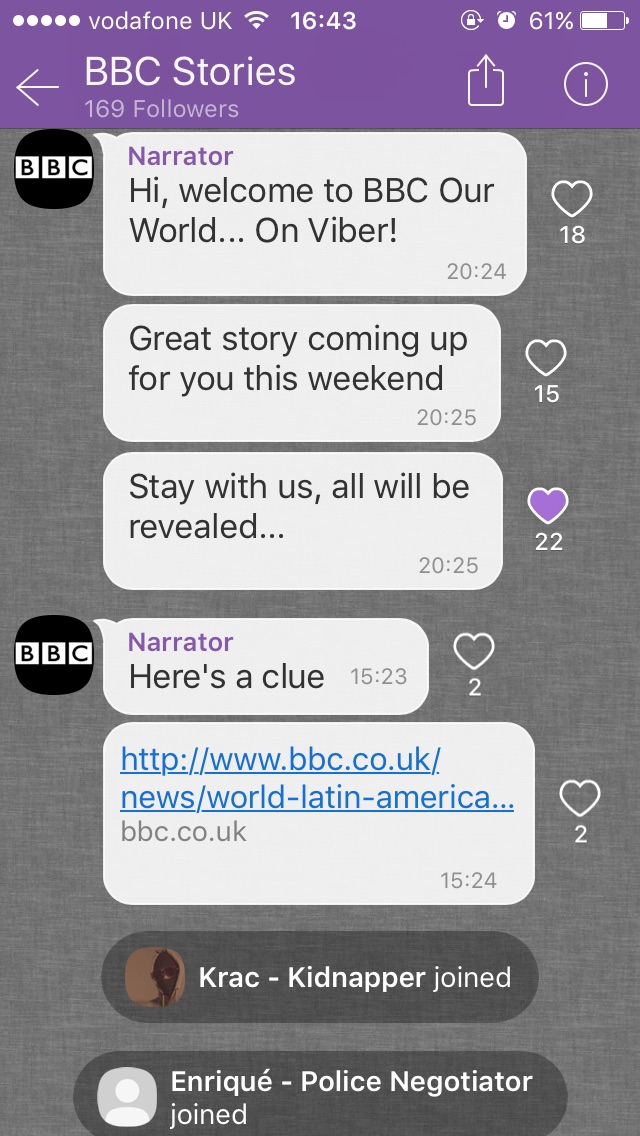
Task: Open the chat info button
Action: [585, 85]
